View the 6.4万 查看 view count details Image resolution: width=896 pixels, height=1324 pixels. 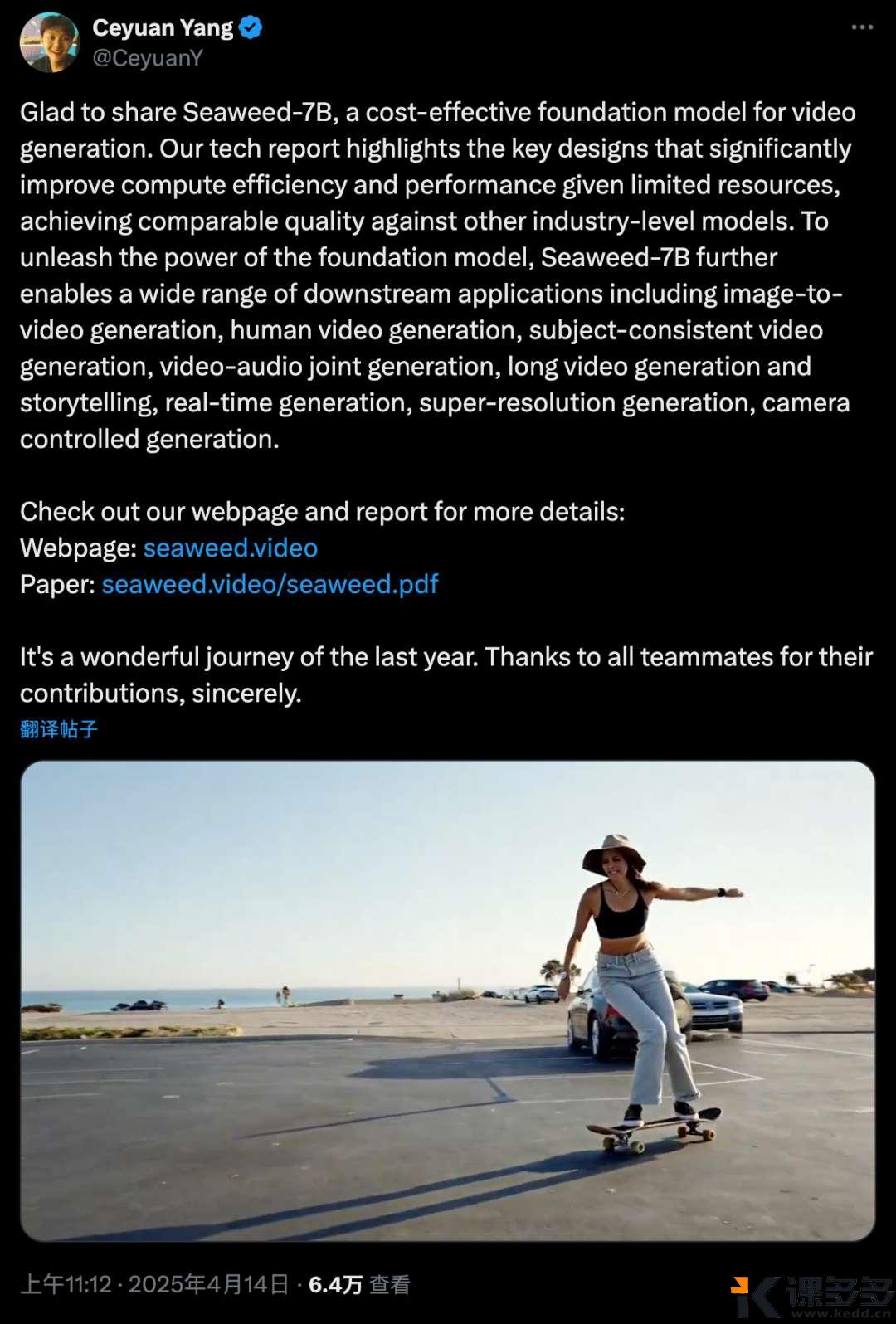point(359,1285)
